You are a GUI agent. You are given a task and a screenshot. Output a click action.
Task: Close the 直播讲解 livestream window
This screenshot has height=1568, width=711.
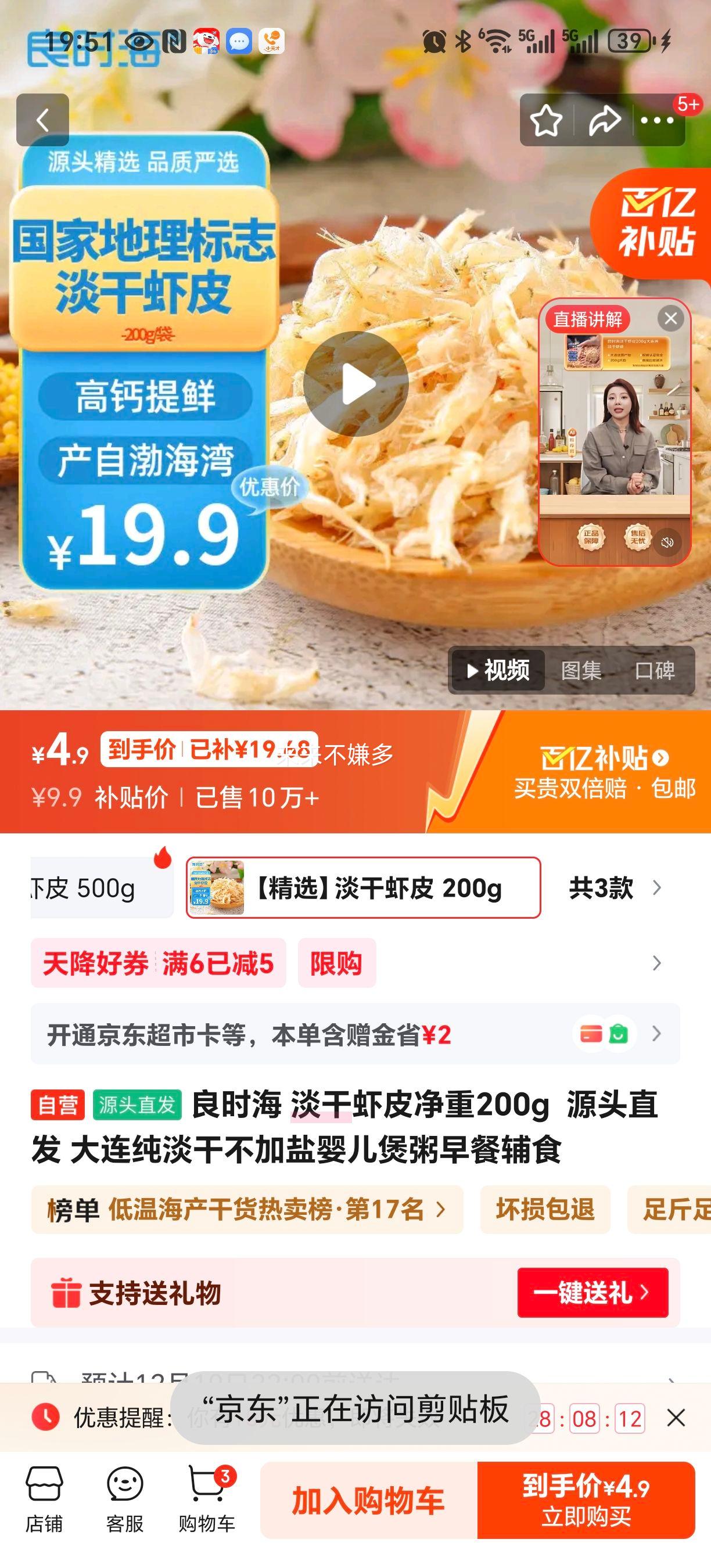click(x=670, y=317)
